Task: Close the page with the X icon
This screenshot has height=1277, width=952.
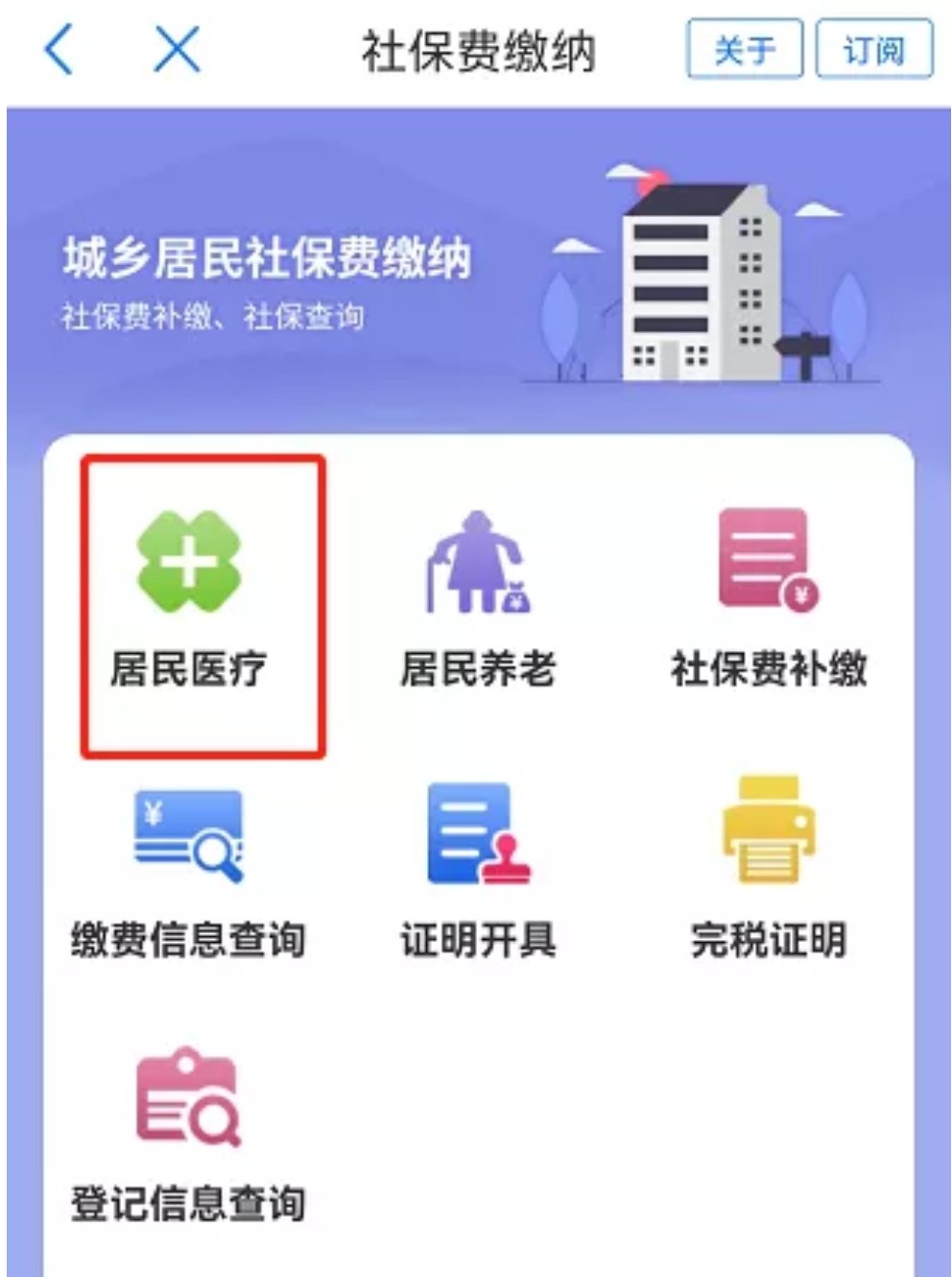Action: click(178, 49)
